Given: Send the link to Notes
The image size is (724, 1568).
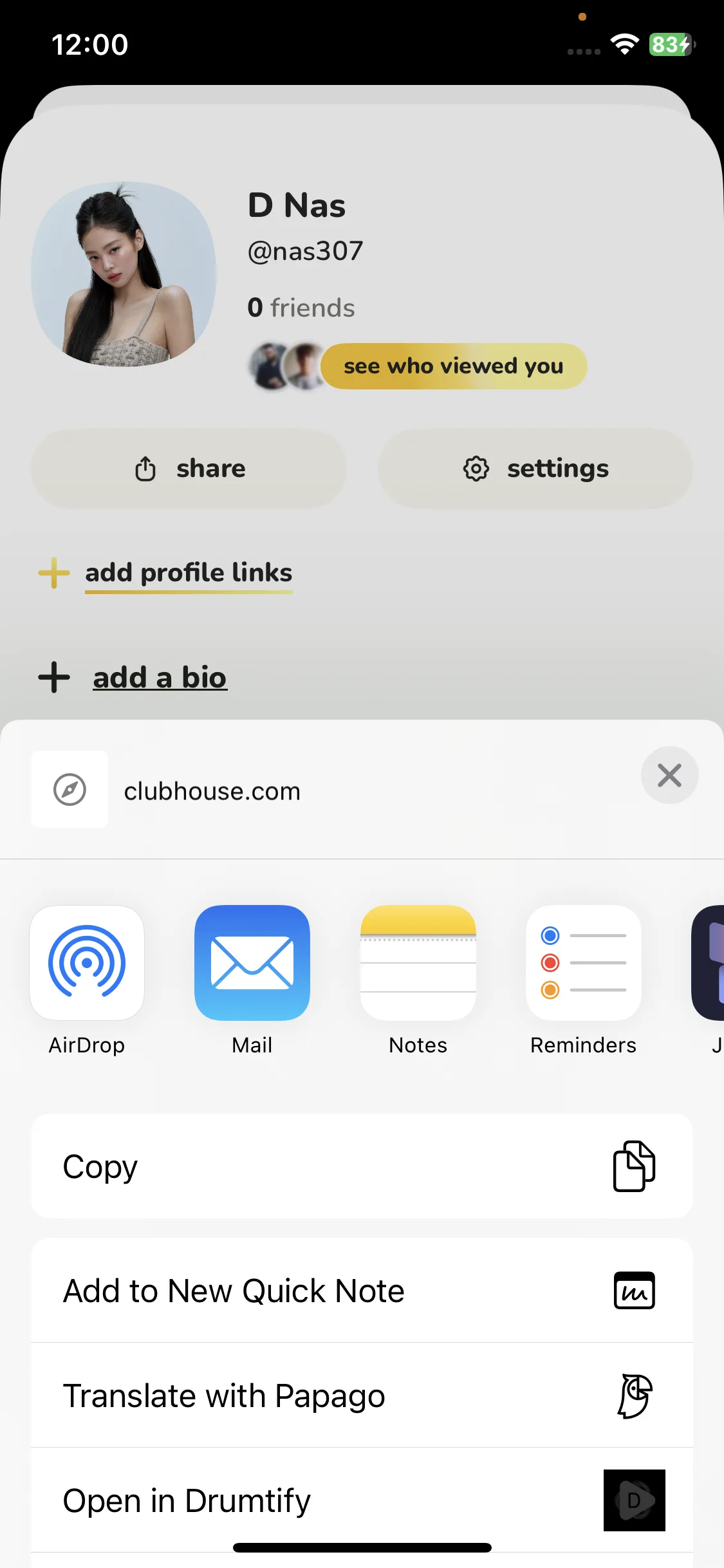Looking at the screenshot, I should [x=418, y=963].
